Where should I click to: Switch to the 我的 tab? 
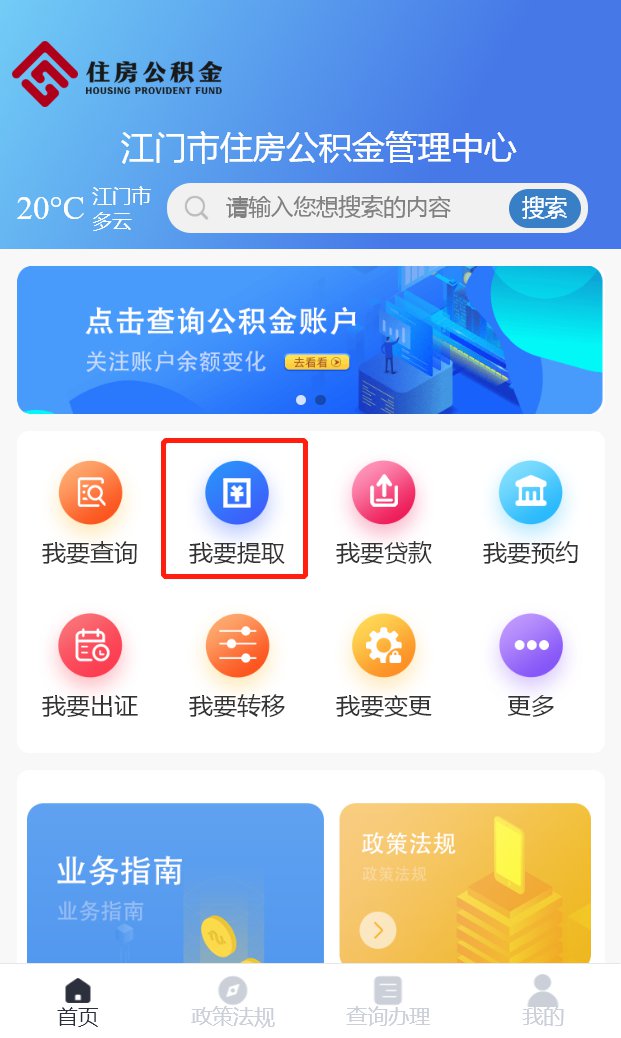542,1002
